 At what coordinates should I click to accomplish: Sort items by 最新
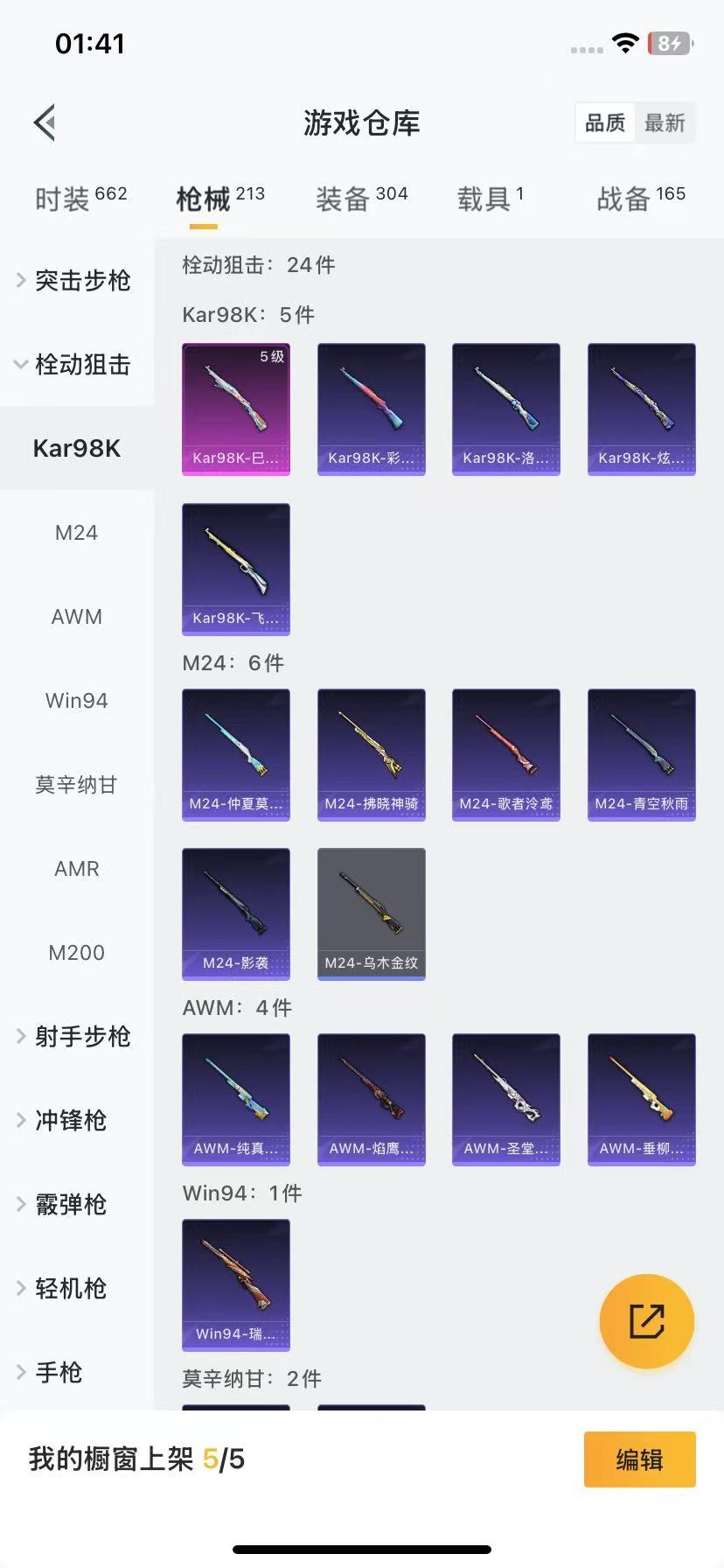click(x=665, y=123)
